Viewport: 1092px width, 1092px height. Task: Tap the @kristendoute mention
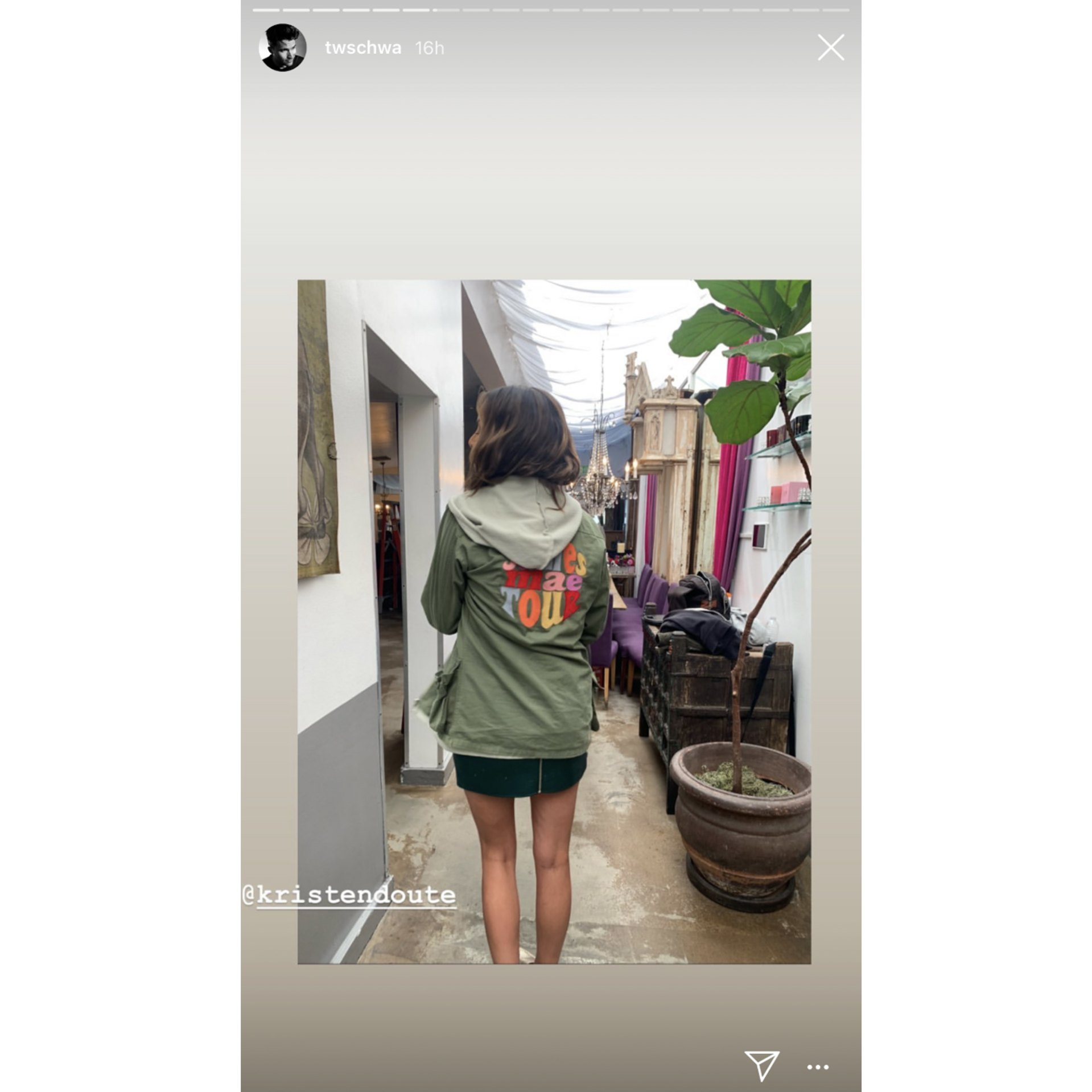[349, 895]
